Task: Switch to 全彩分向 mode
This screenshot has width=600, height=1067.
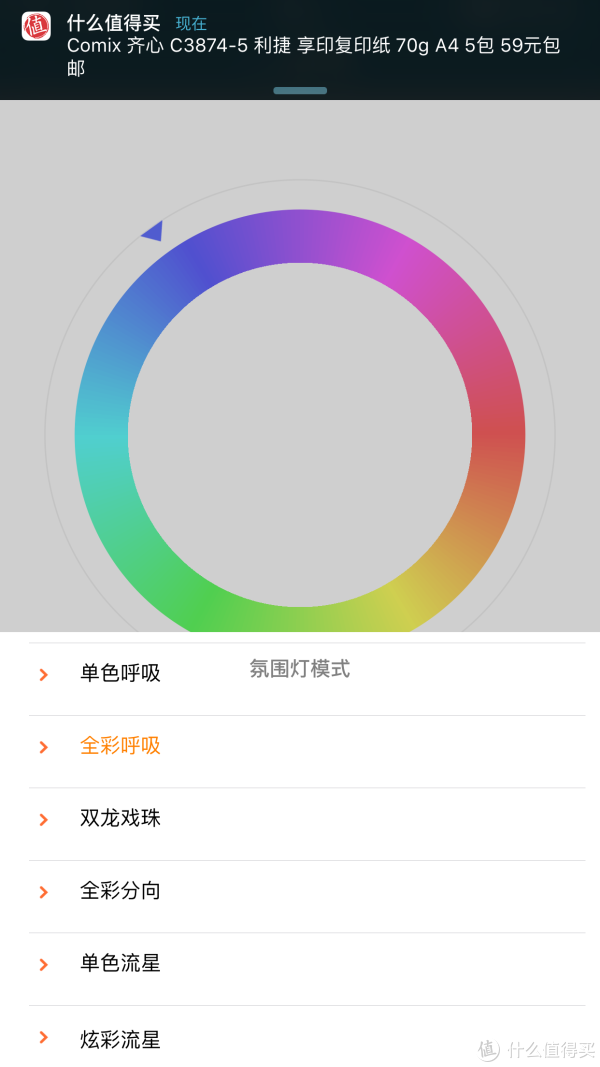Action: [x=120, y=891]
